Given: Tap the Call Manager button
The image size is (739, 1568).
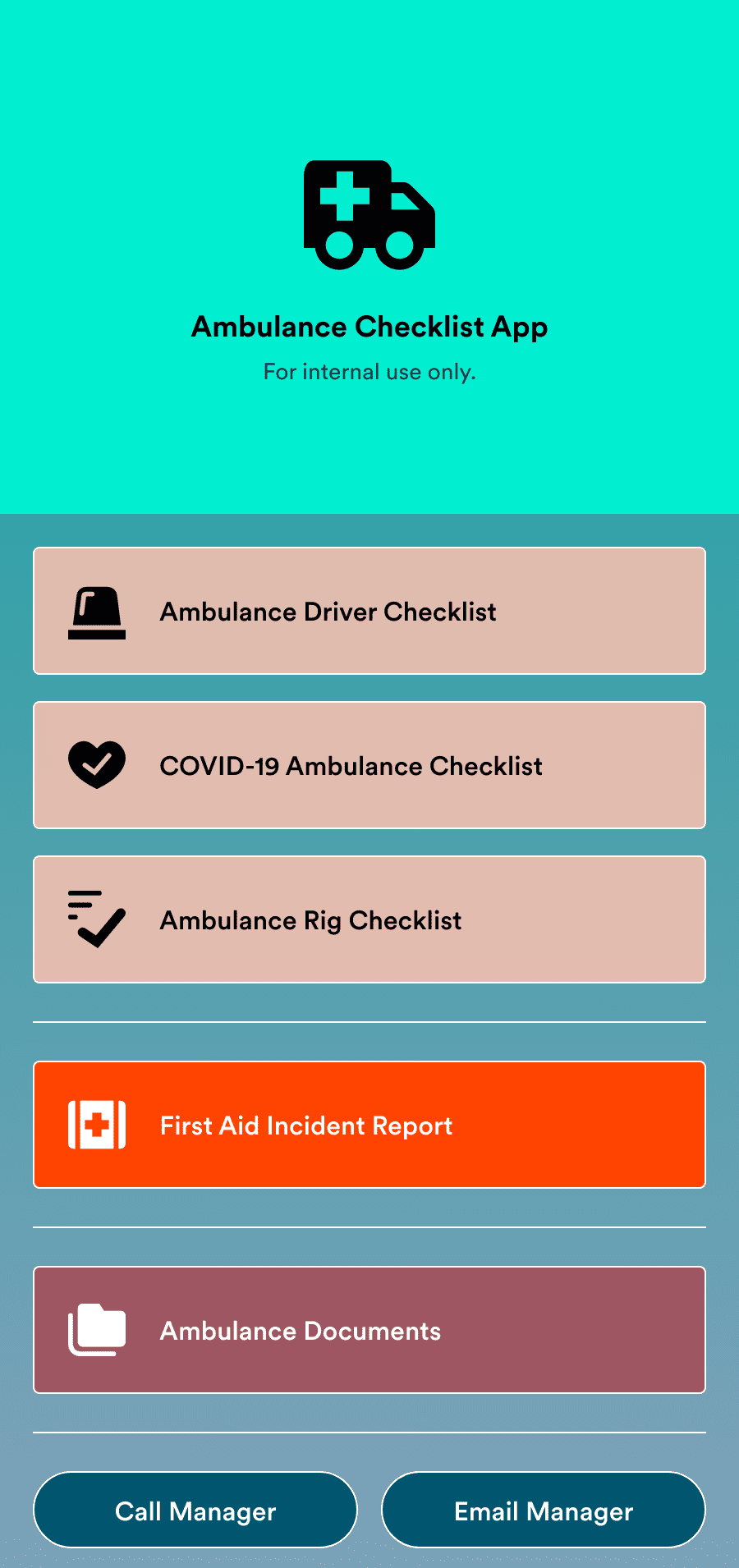Looking at the screenshot, I should 195,1510.
